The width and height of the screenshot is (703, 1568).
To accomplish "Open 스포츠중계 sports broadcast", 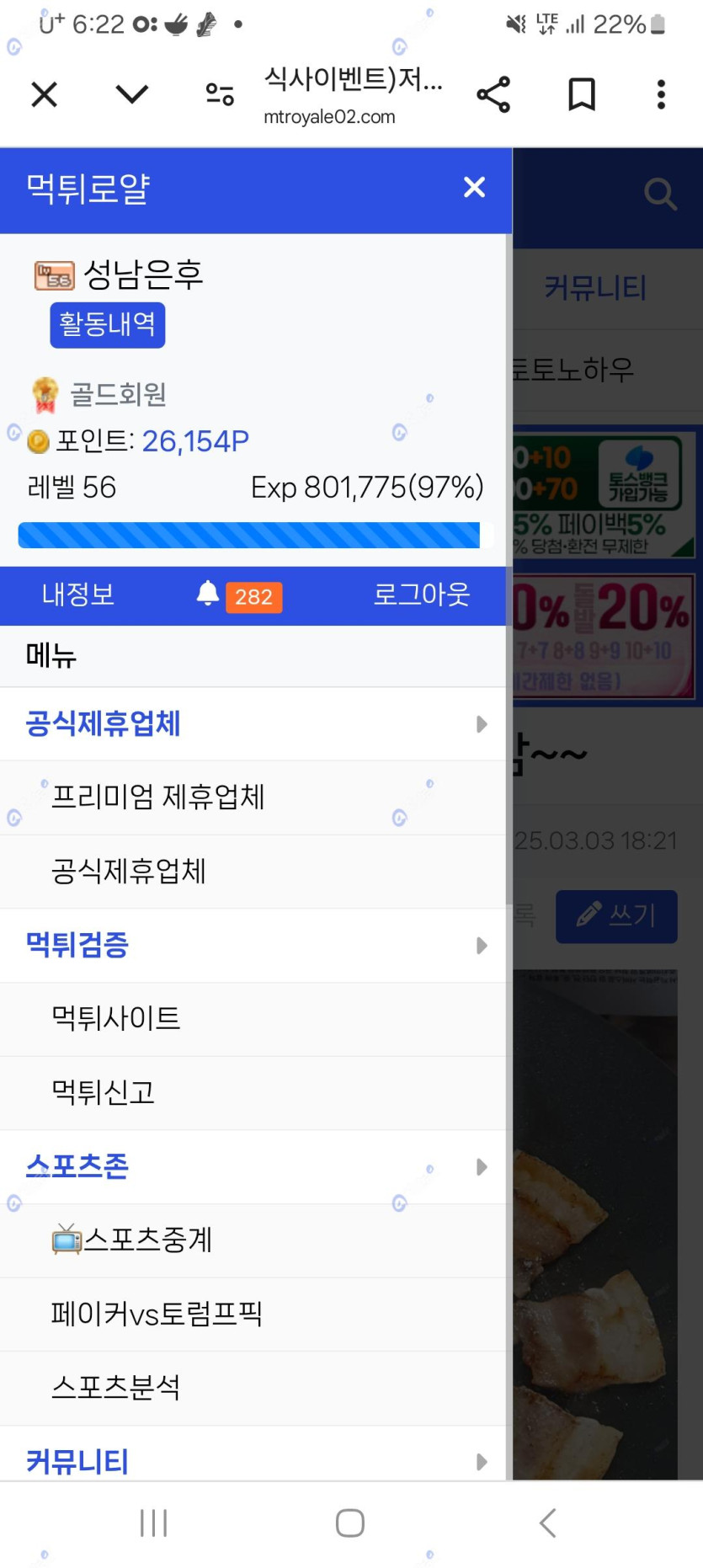I will tap(132, 1240).
